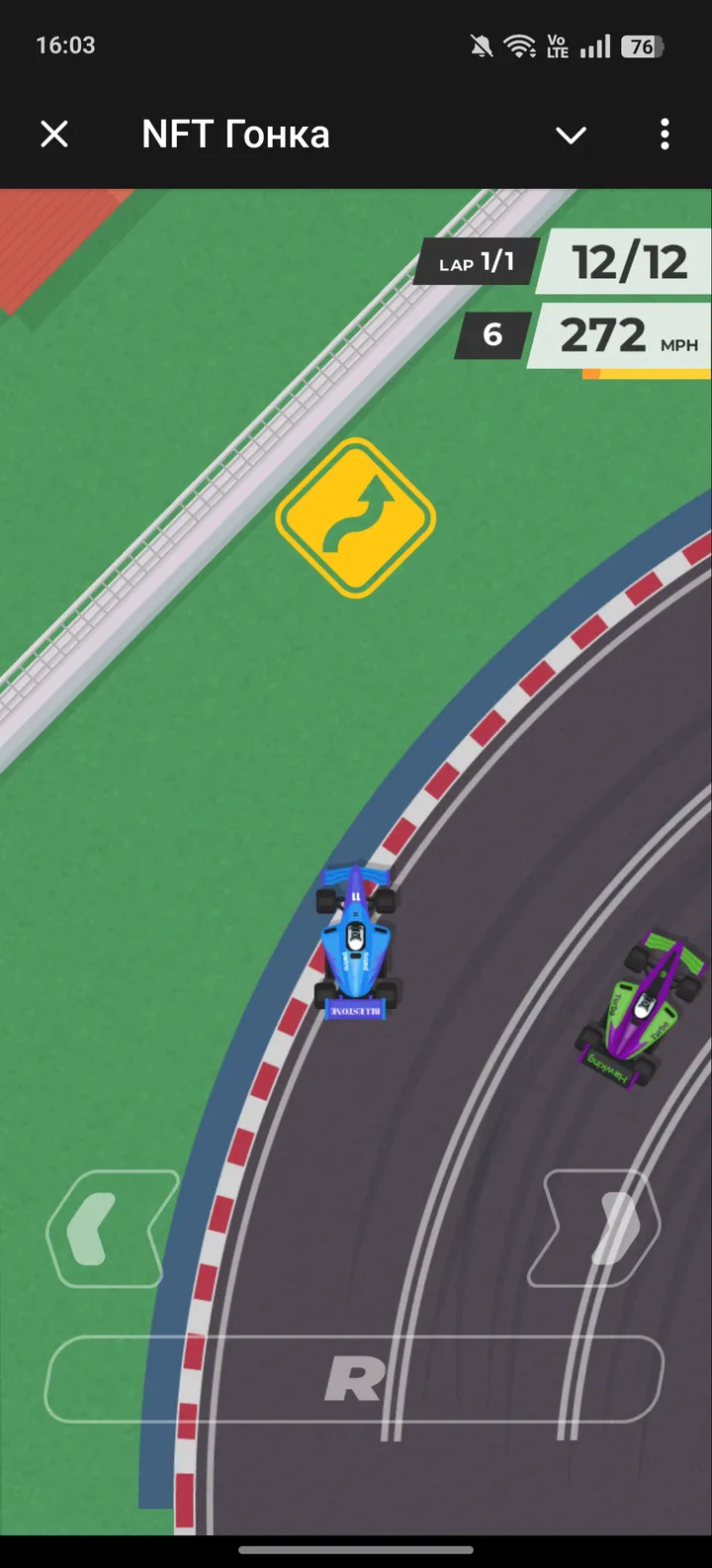Select the blue race car

[x=356, y=940]
